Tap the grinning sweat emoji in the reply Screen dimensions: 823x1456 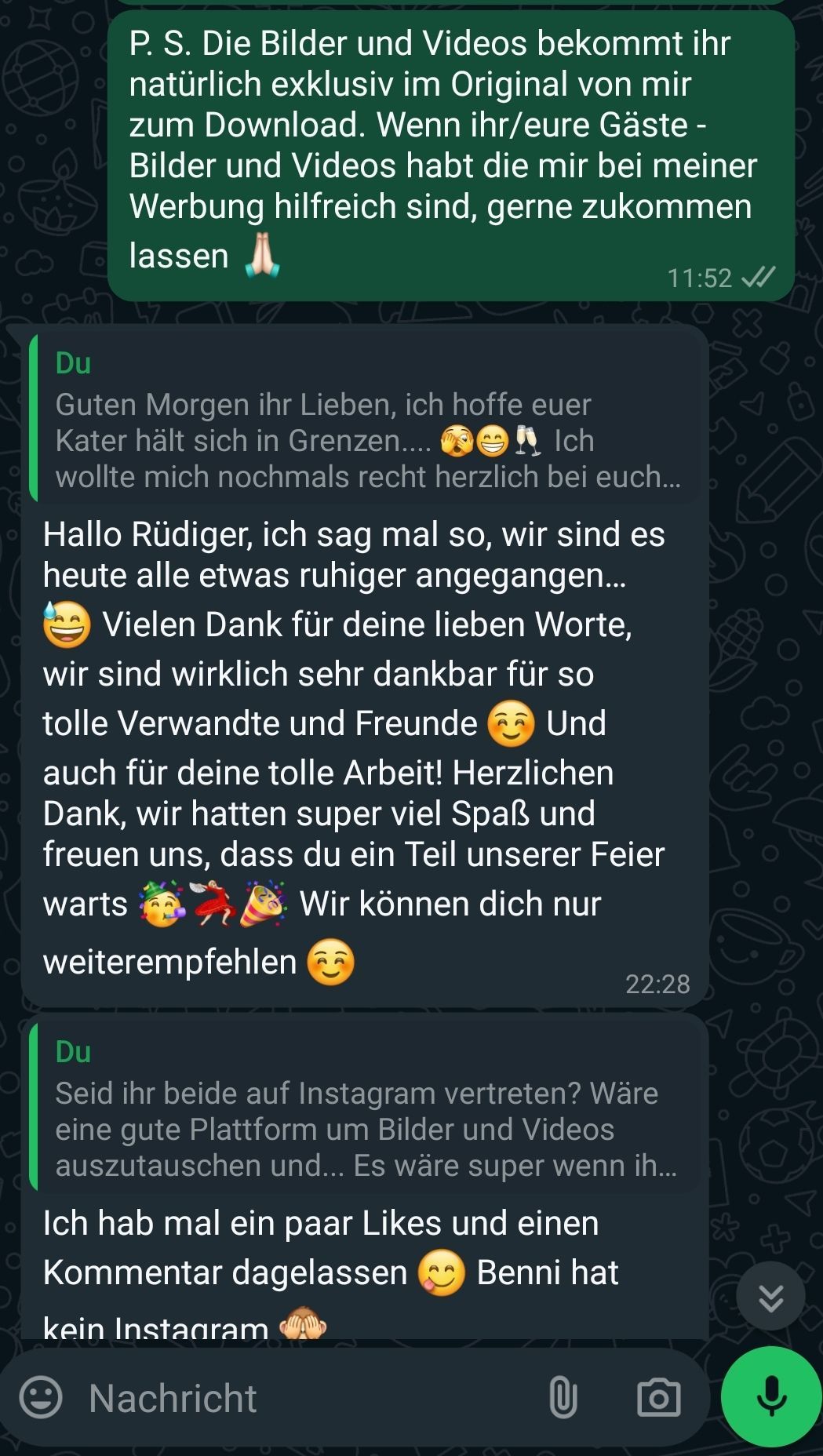[x=68, y=625]
